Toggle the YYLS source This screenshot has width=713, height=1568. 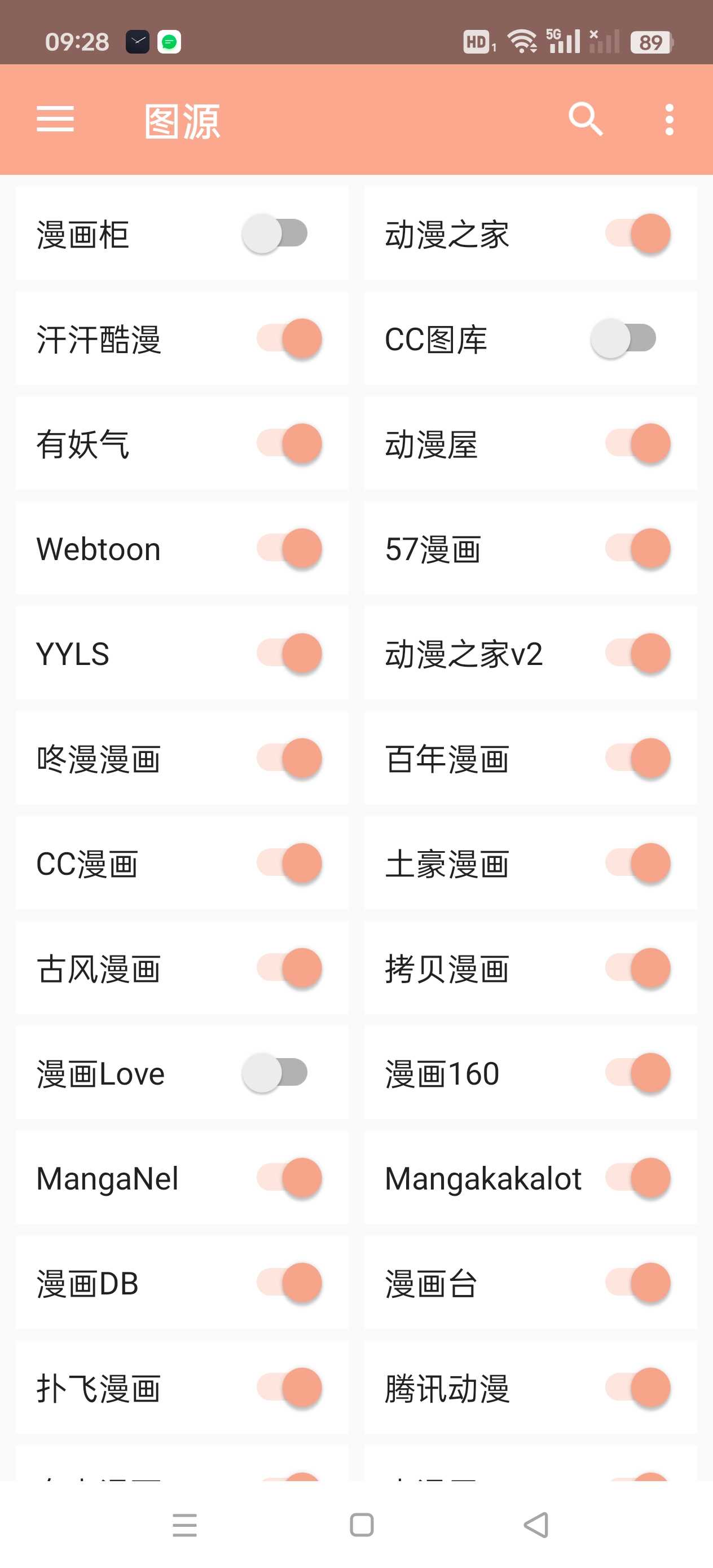point(289,653)
